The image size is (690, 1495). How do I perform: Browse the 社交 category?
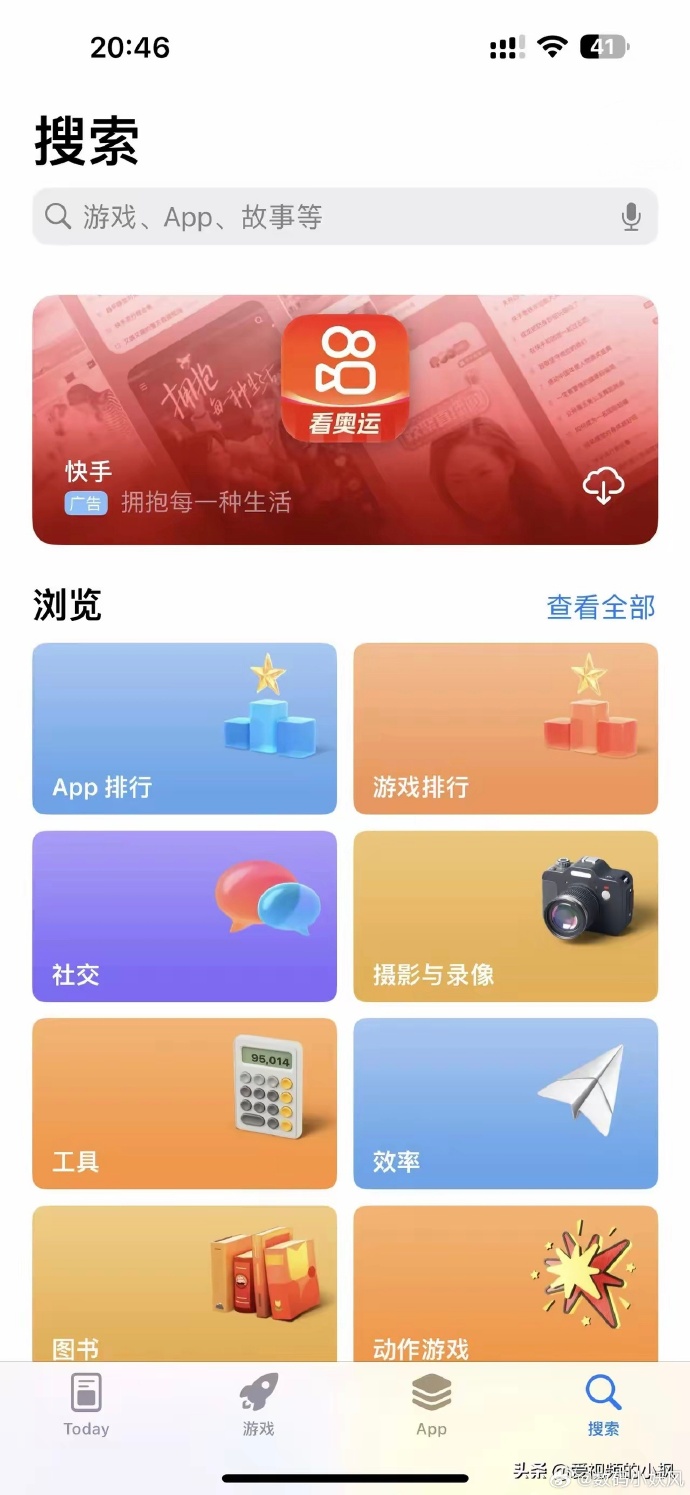point(185,916)
